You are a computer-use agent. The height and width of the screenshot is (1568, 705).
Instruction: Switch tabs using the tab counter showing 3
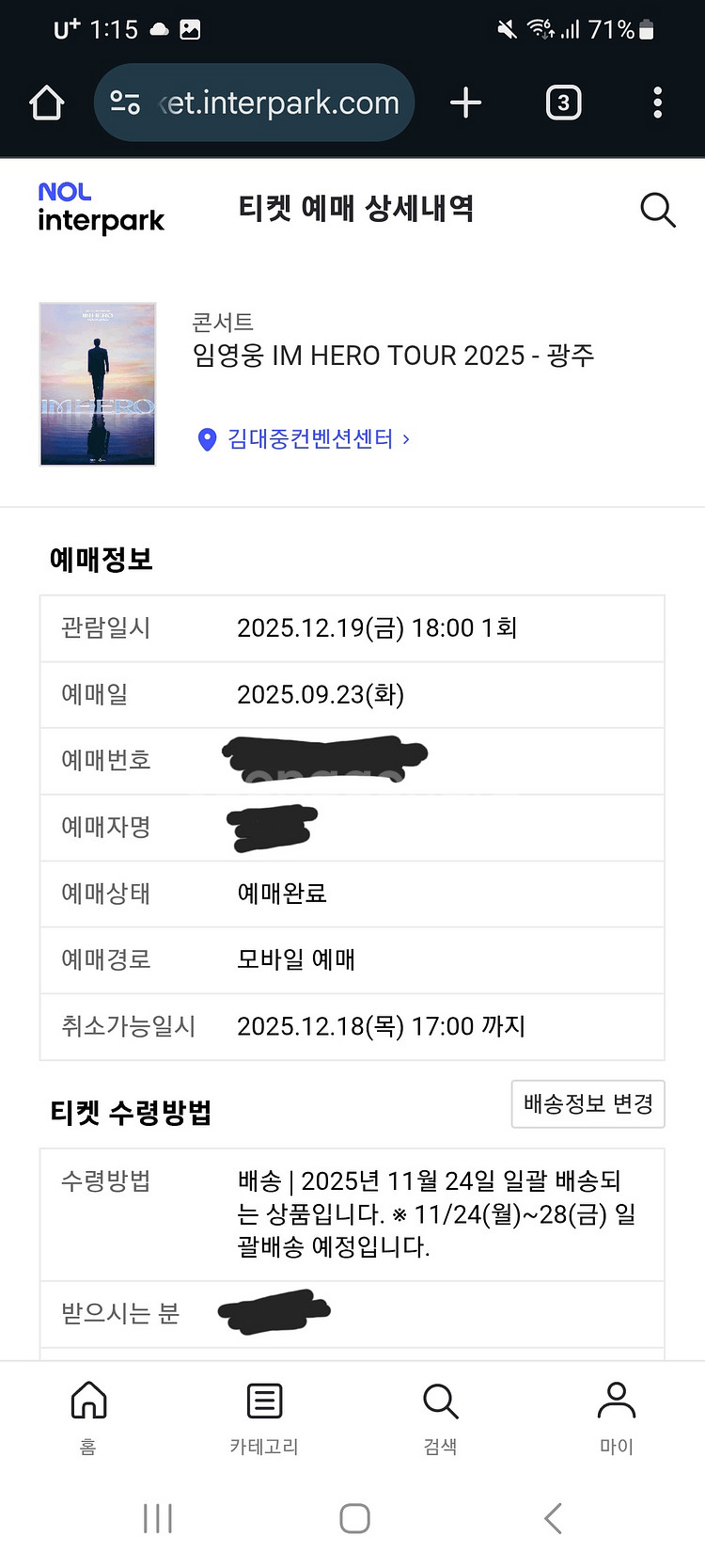point(564,102)
